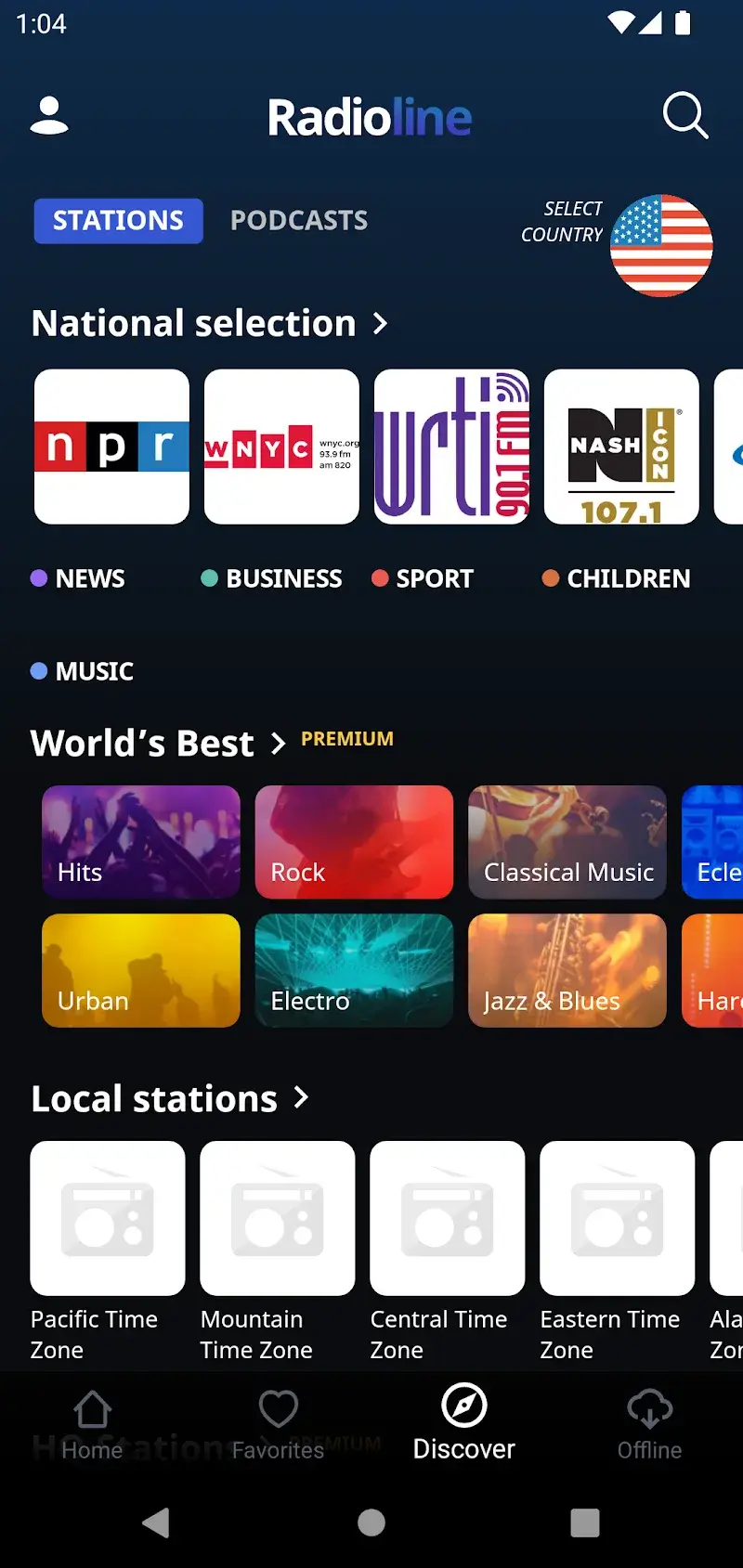The image size is (743, 1568).
Task: Open the WRTI 90.1 FM station
Action: (x=451, y=447)
